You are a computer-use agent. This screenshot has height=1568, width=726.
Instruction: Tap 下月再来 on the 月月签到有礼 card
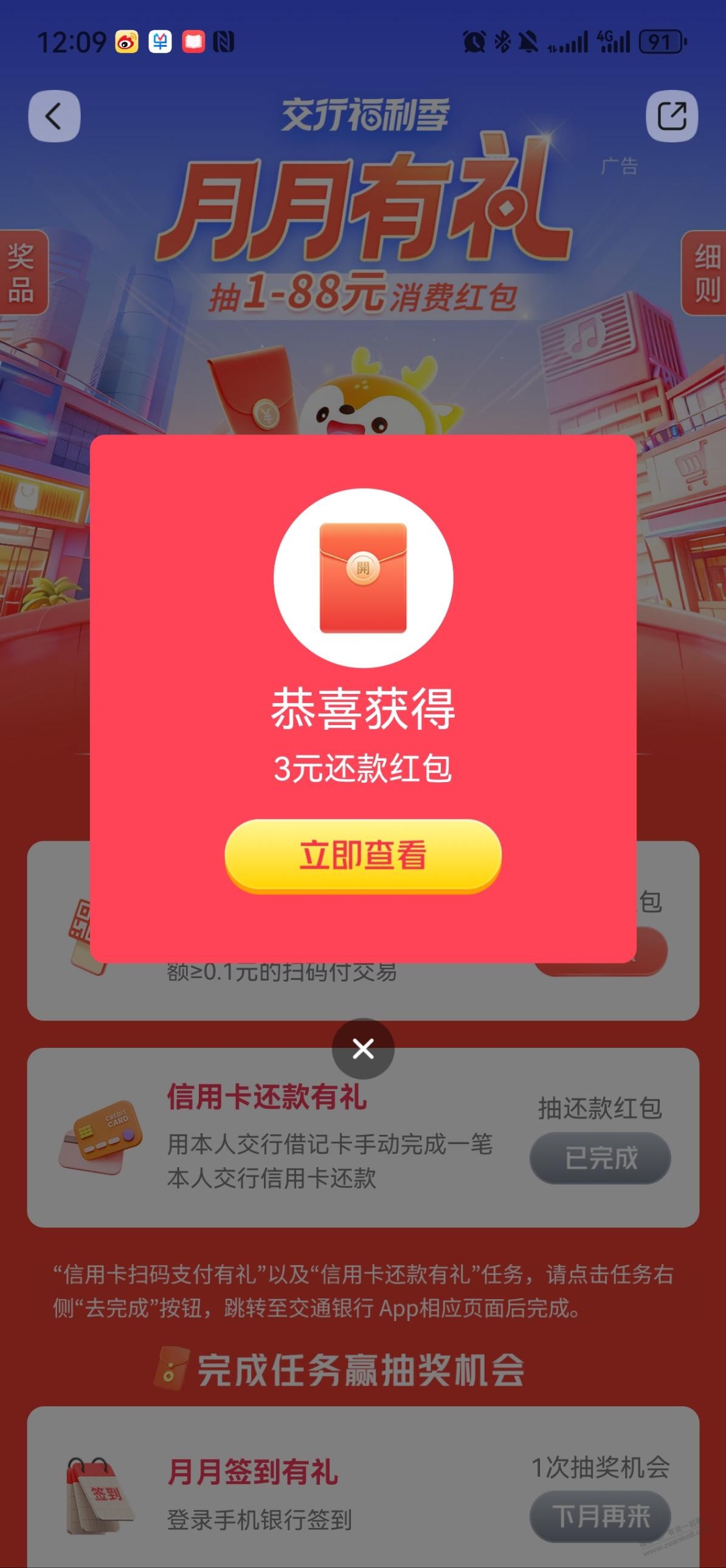pyautogui.click(x=600, y=1516)
